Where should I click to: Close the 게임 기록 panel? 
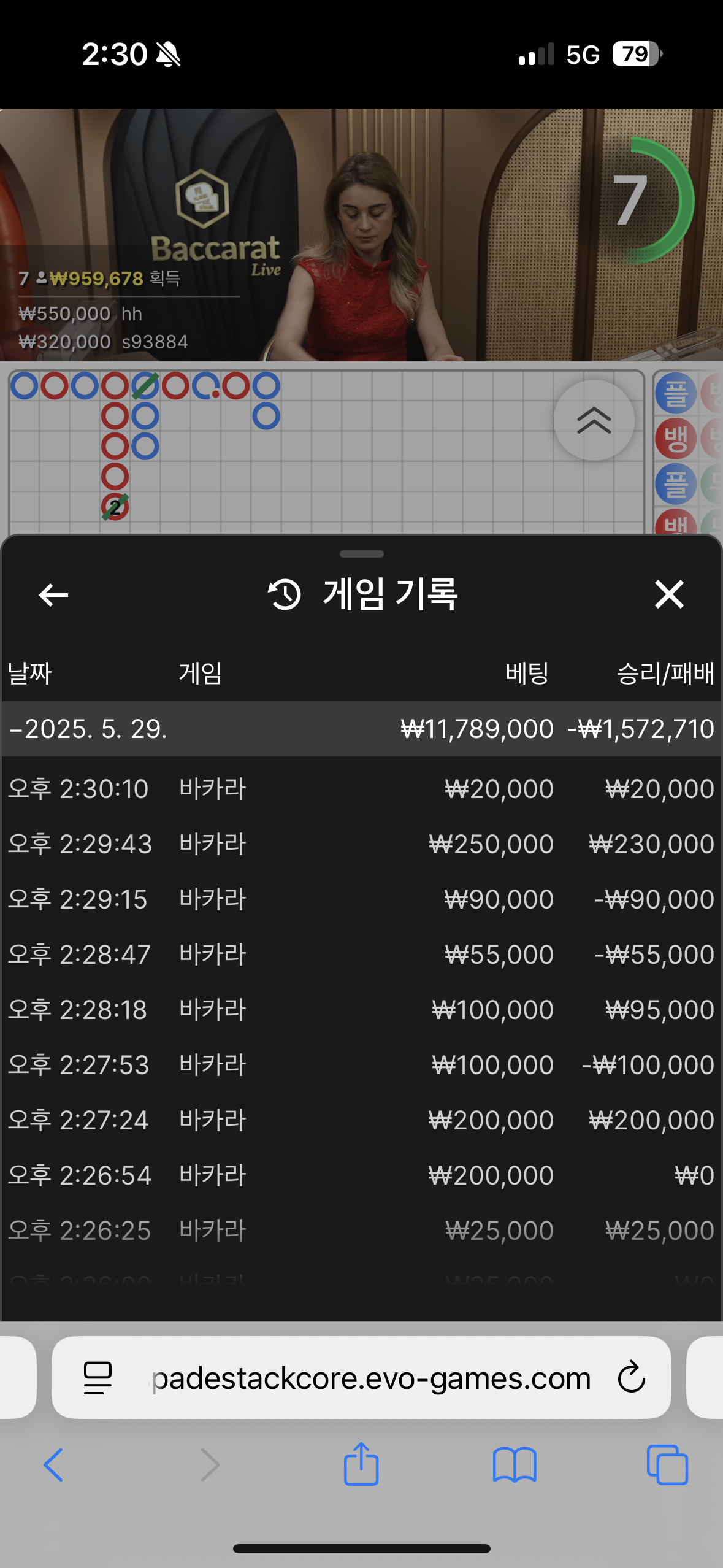coord(668,594)
